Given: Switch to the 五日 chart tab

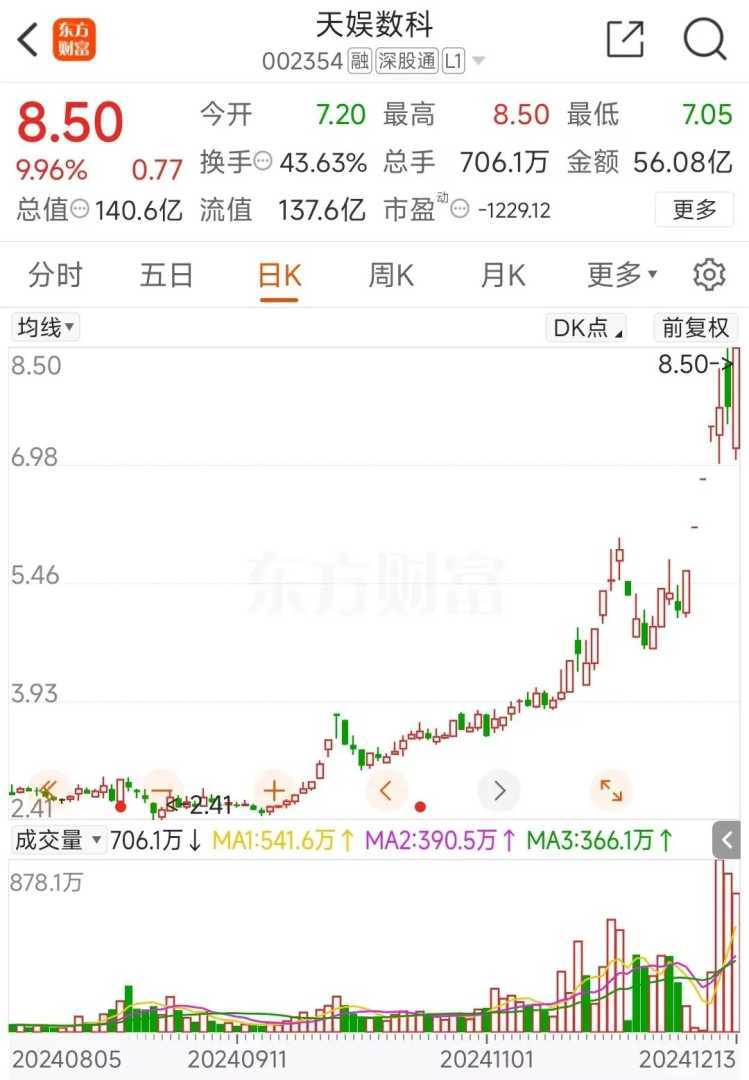Looking at the screenshot, I should coord(166,275).
